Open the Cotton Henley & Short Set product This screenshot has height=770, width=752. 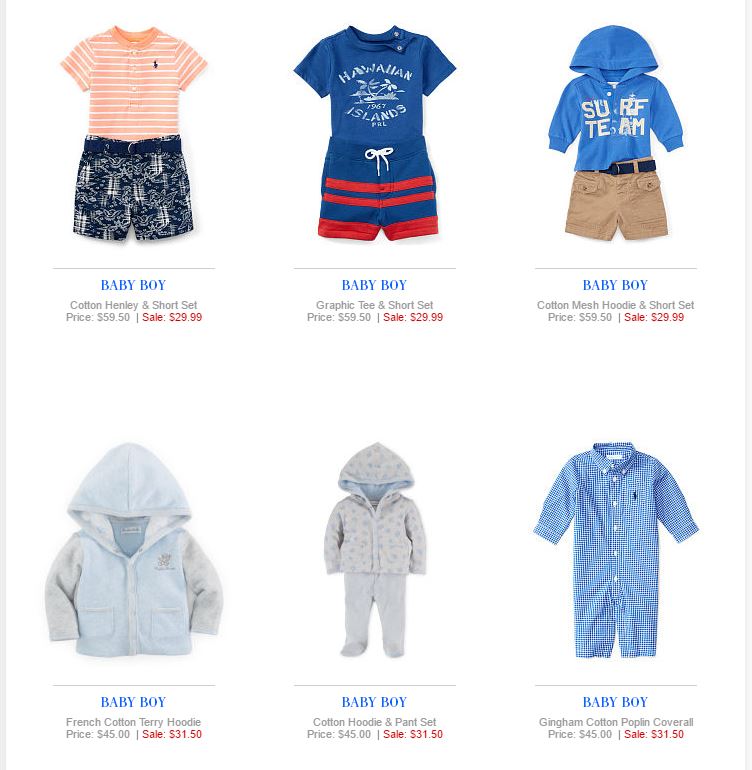pos(134,305)
